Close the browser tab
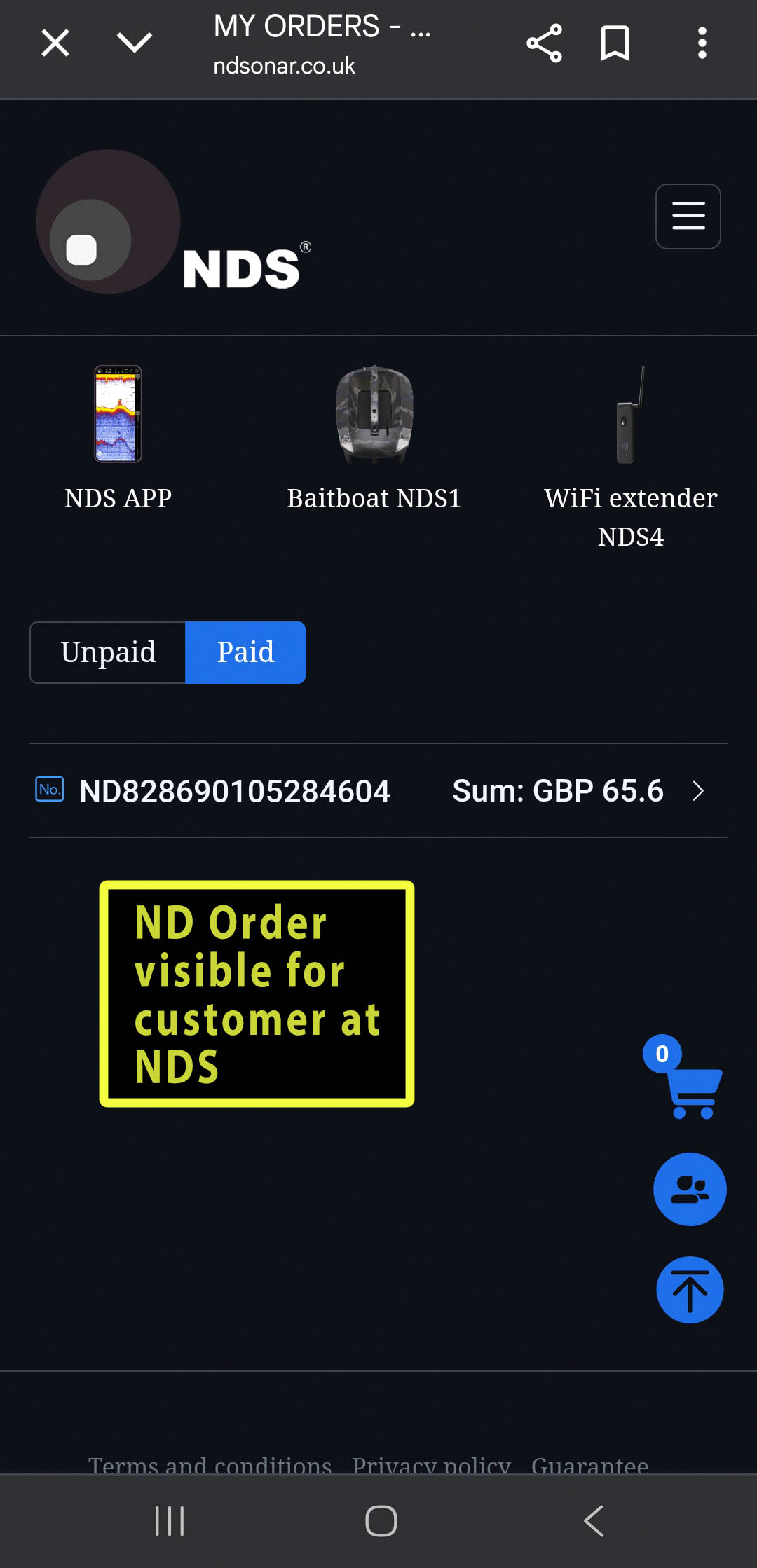 (55, 43)
